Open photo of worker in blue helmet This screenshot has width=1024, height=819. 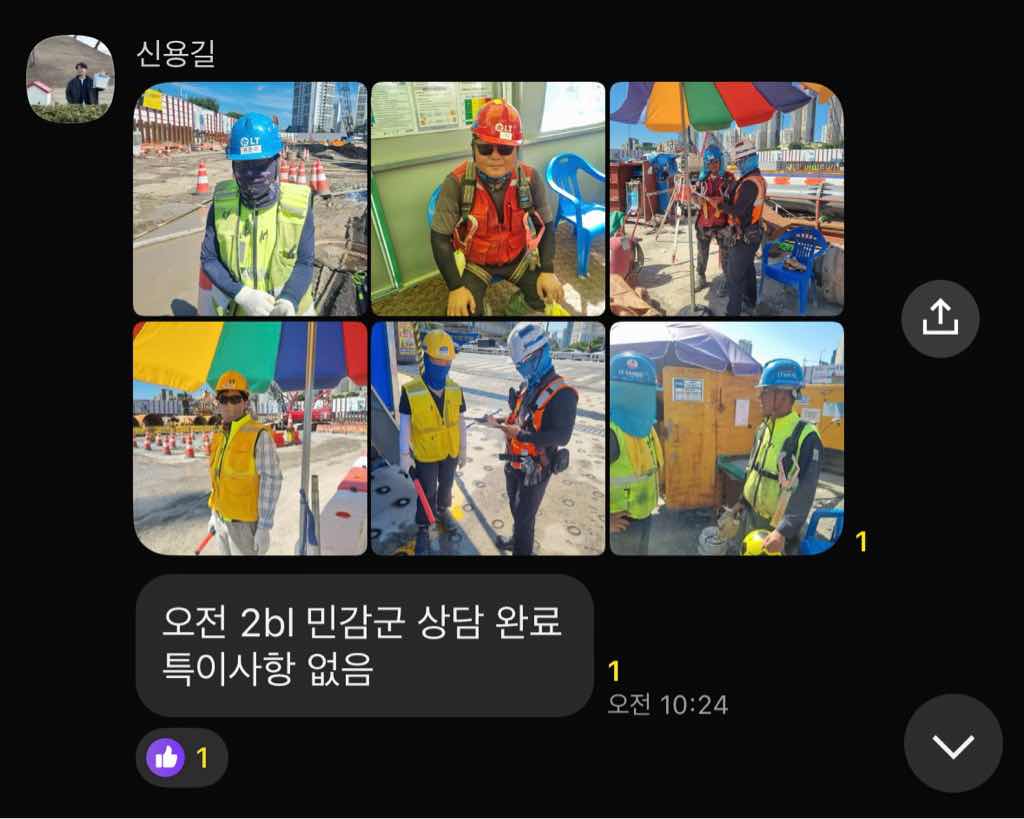[250, 199]
